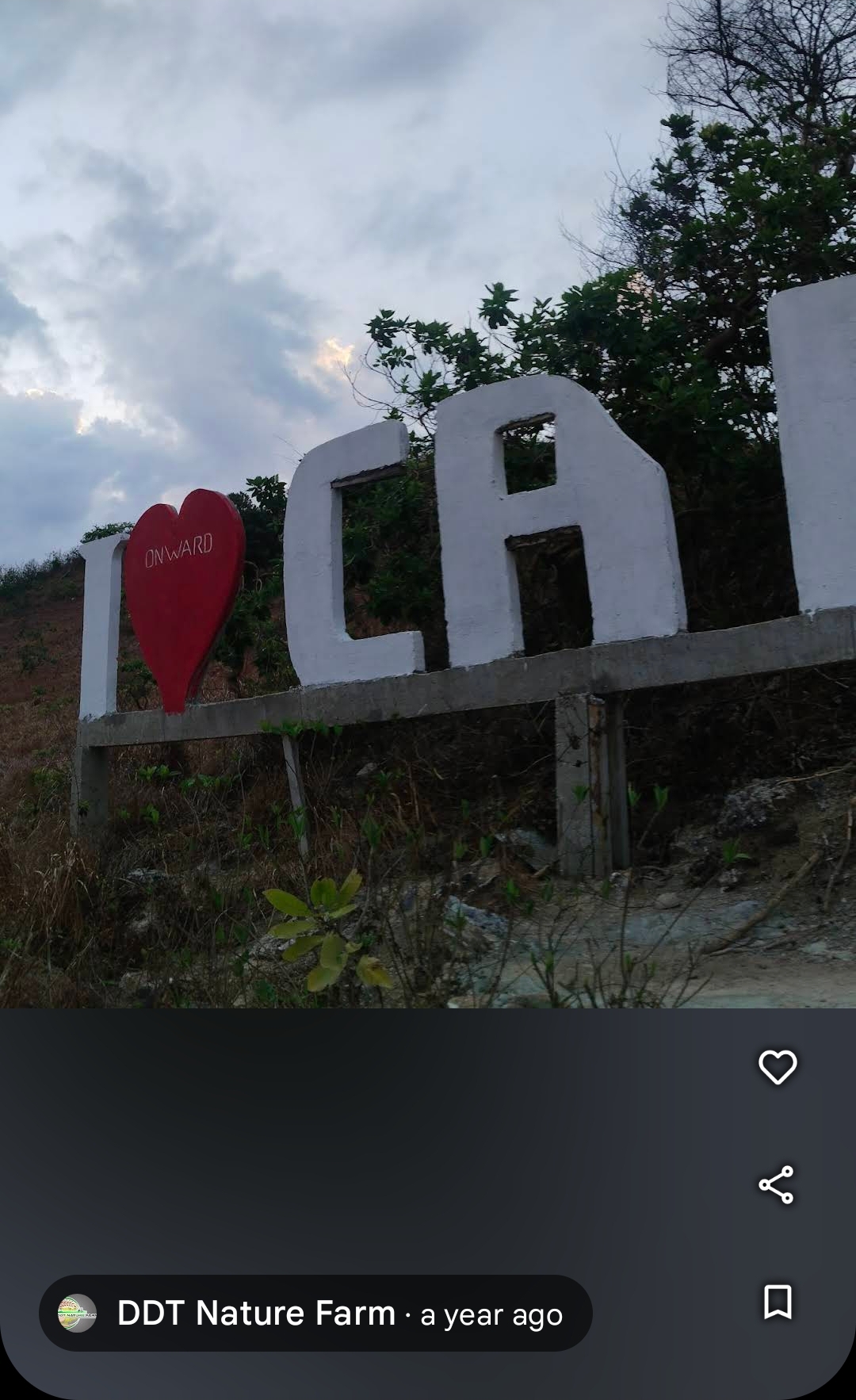This screenshot has width=856, height=1400.
Task: Open the DDT Nature Farm contributor chip
Action: [x=315, y=1313]
